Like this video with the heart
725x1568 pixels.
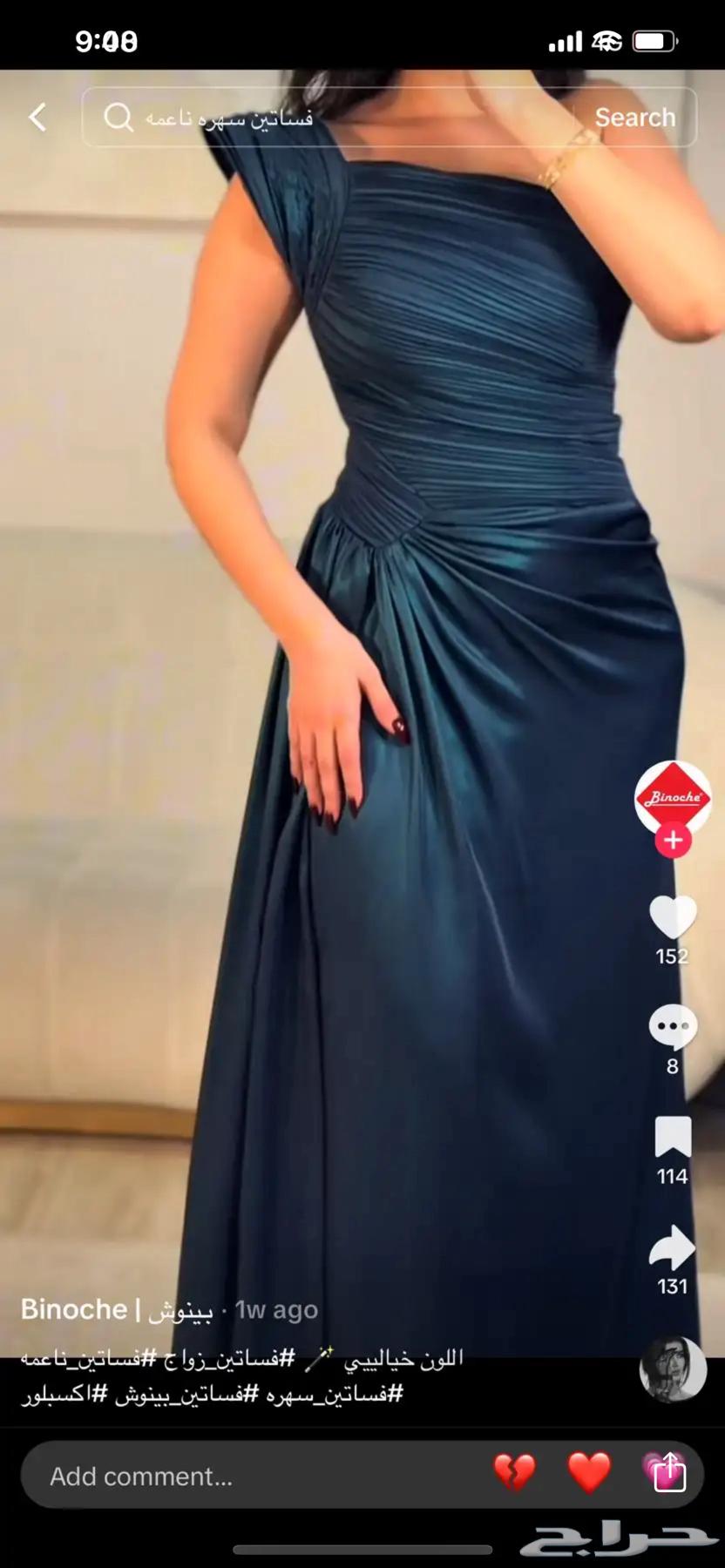[x=672, y=918]
